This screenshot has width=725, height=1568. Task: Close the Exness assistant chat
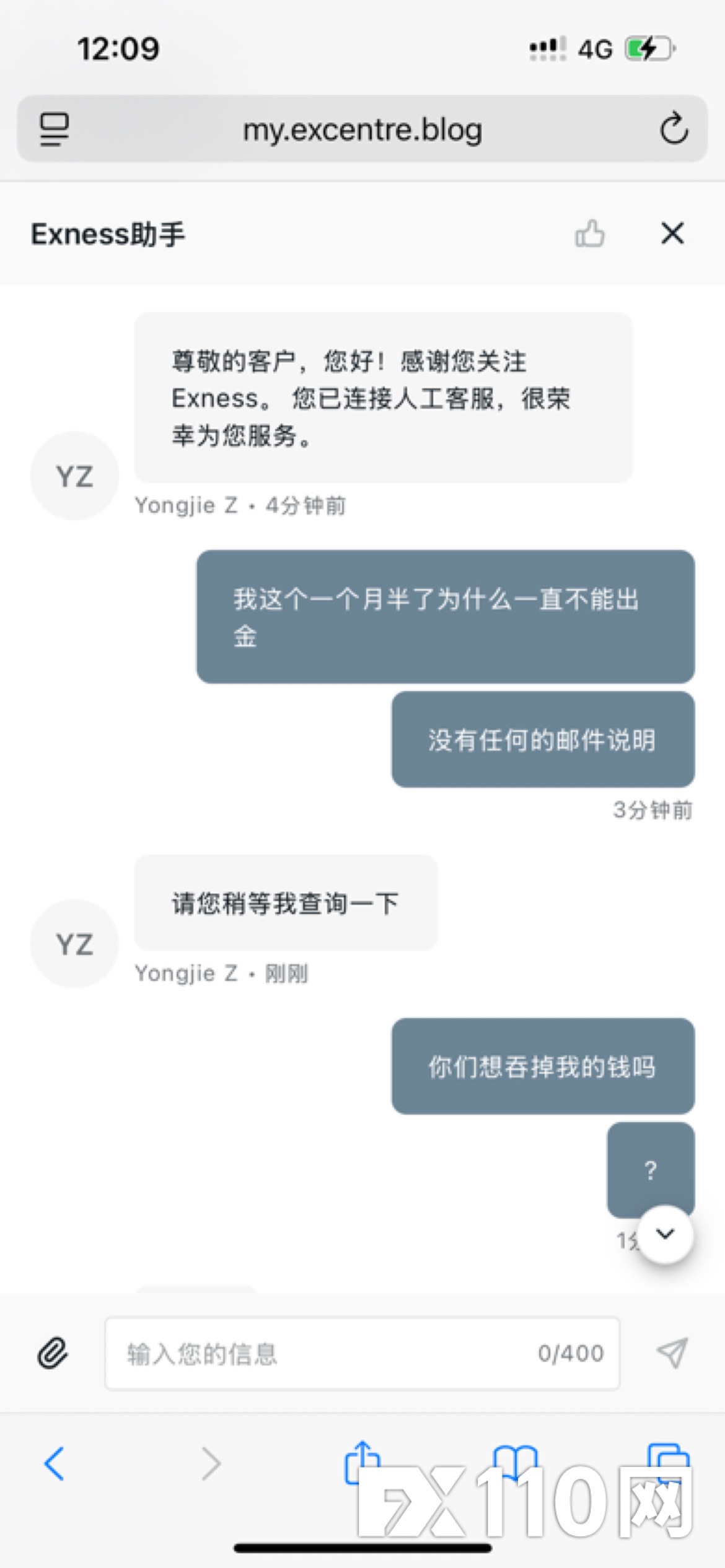[672, 233]
